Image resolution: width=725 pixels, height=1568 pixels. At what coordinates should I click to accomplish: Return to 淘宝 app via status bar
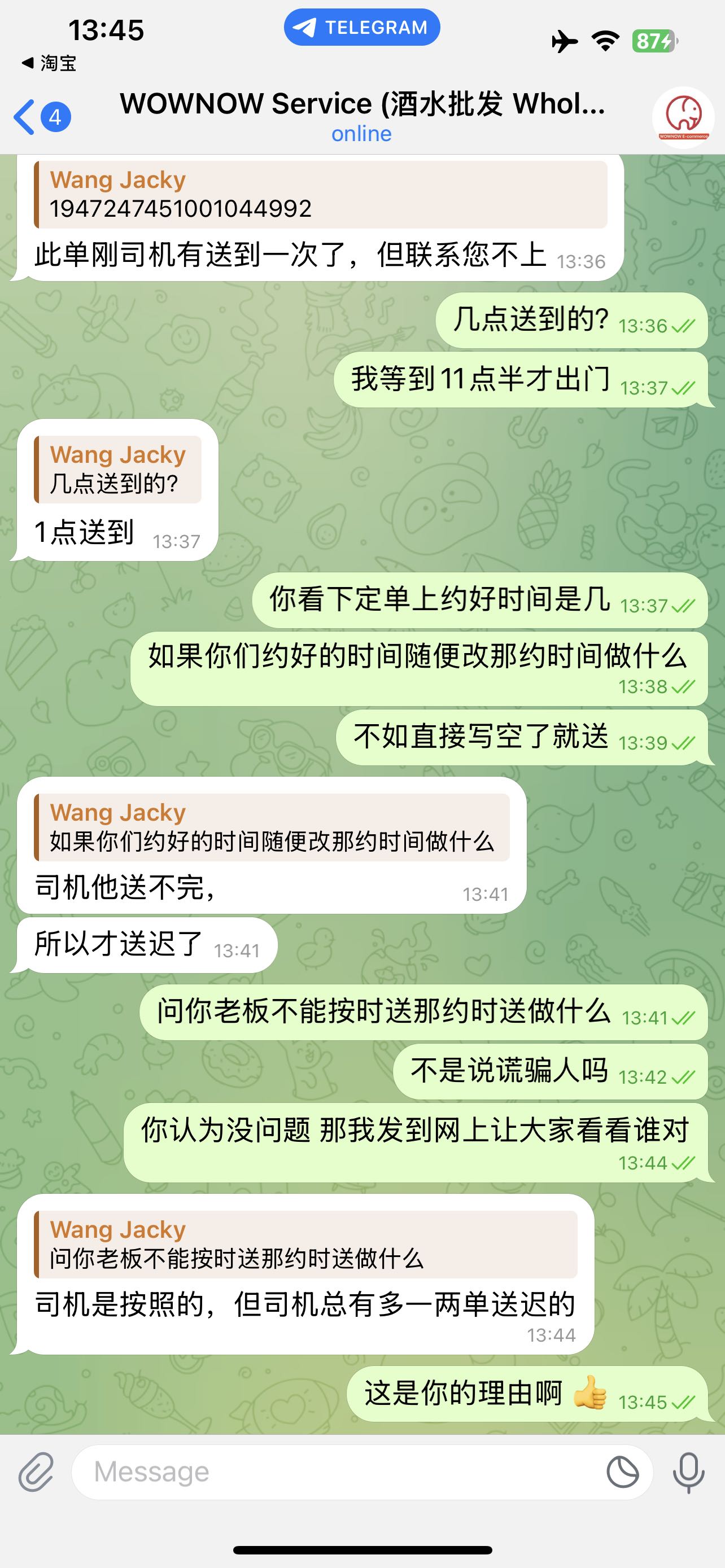49,63
